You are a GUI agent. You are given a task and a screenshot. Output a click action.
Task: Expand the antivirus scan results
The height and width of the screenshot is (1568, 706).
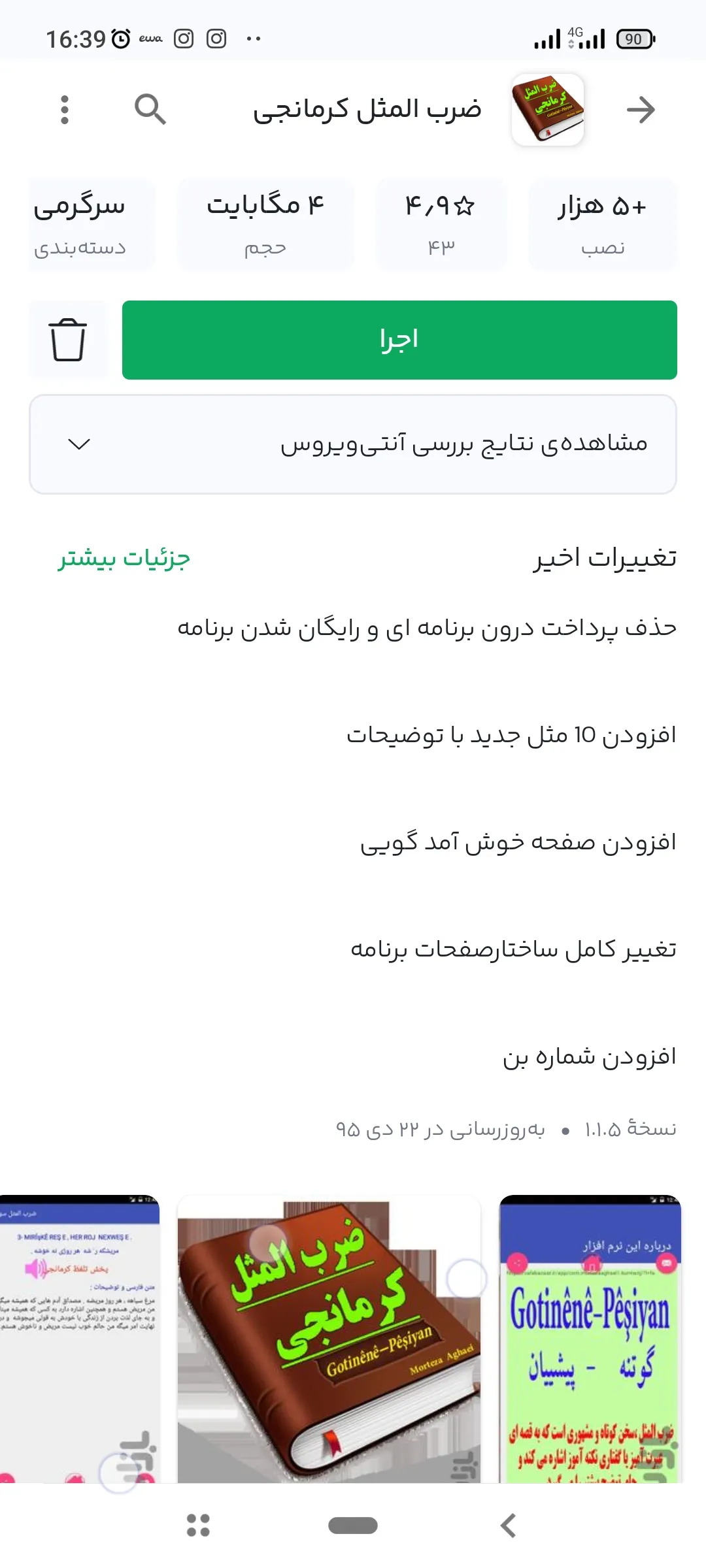(x=353, y=444)
